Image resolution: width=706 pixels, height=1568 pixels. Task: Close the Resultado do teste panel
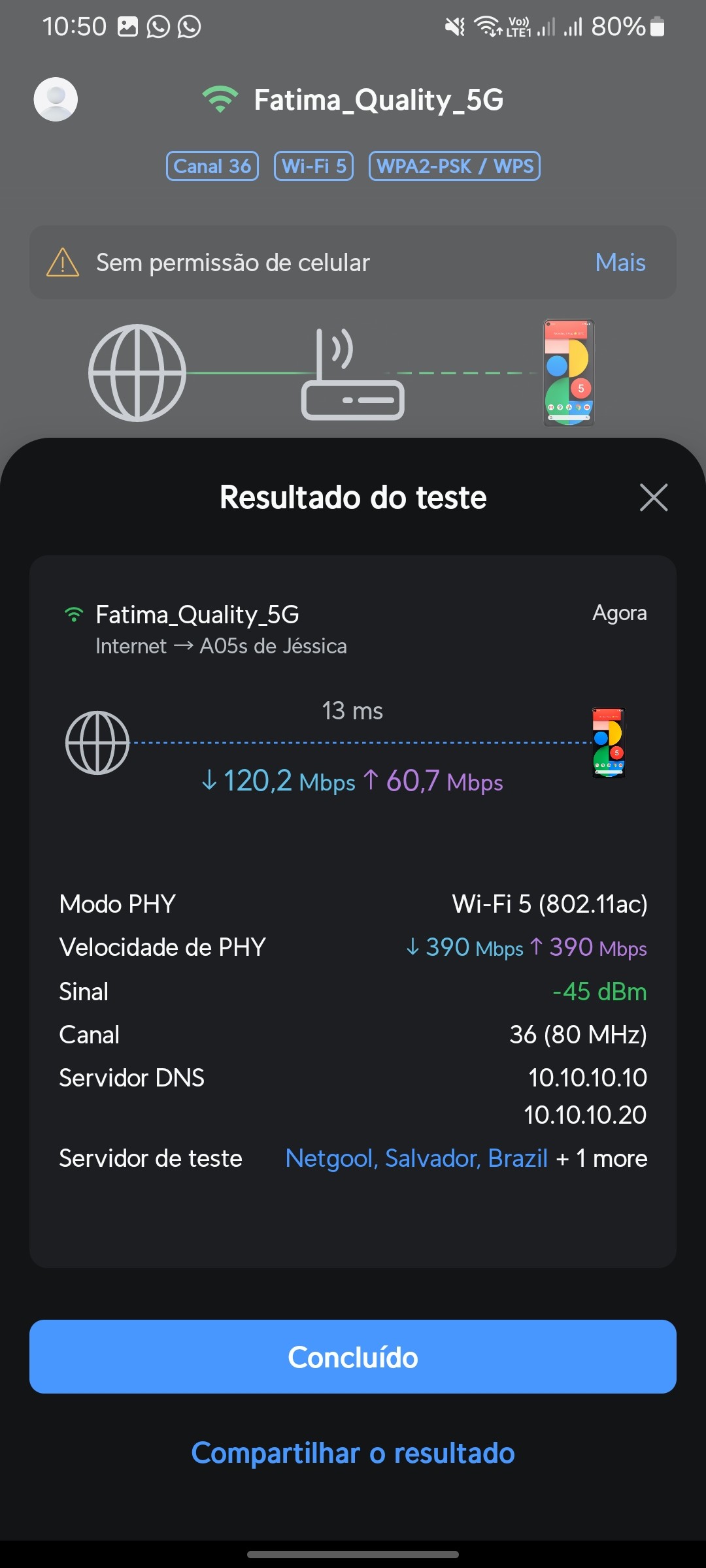(x=653, y=498)
